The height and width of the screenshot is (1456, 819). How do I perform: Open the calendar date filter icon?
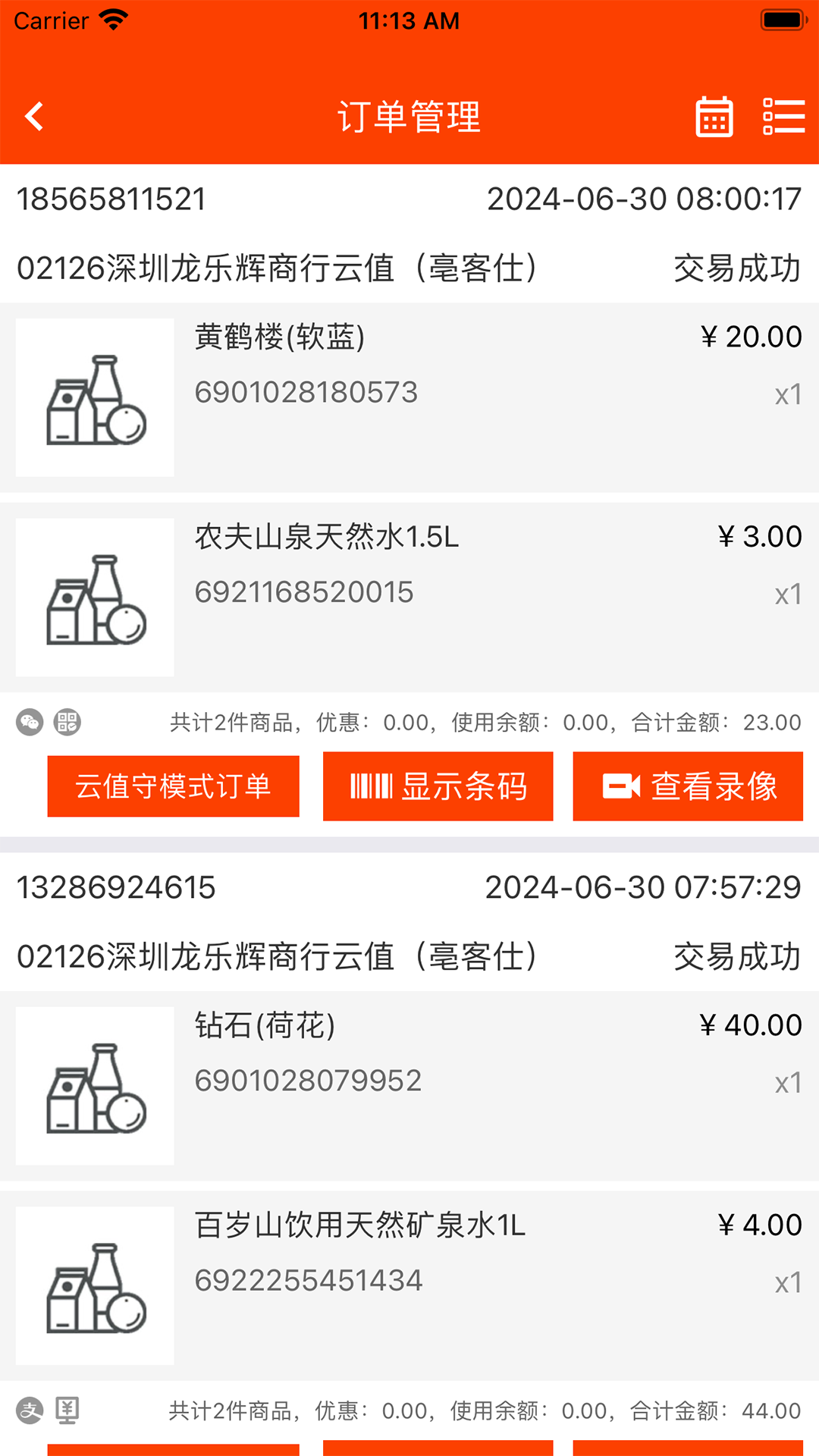click(714, 117)
